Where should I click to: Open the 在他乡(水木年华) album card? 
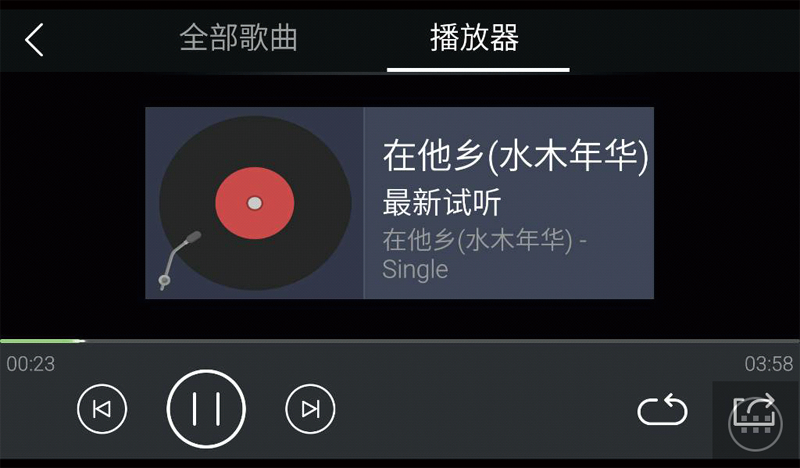click(x=399, y=203)
